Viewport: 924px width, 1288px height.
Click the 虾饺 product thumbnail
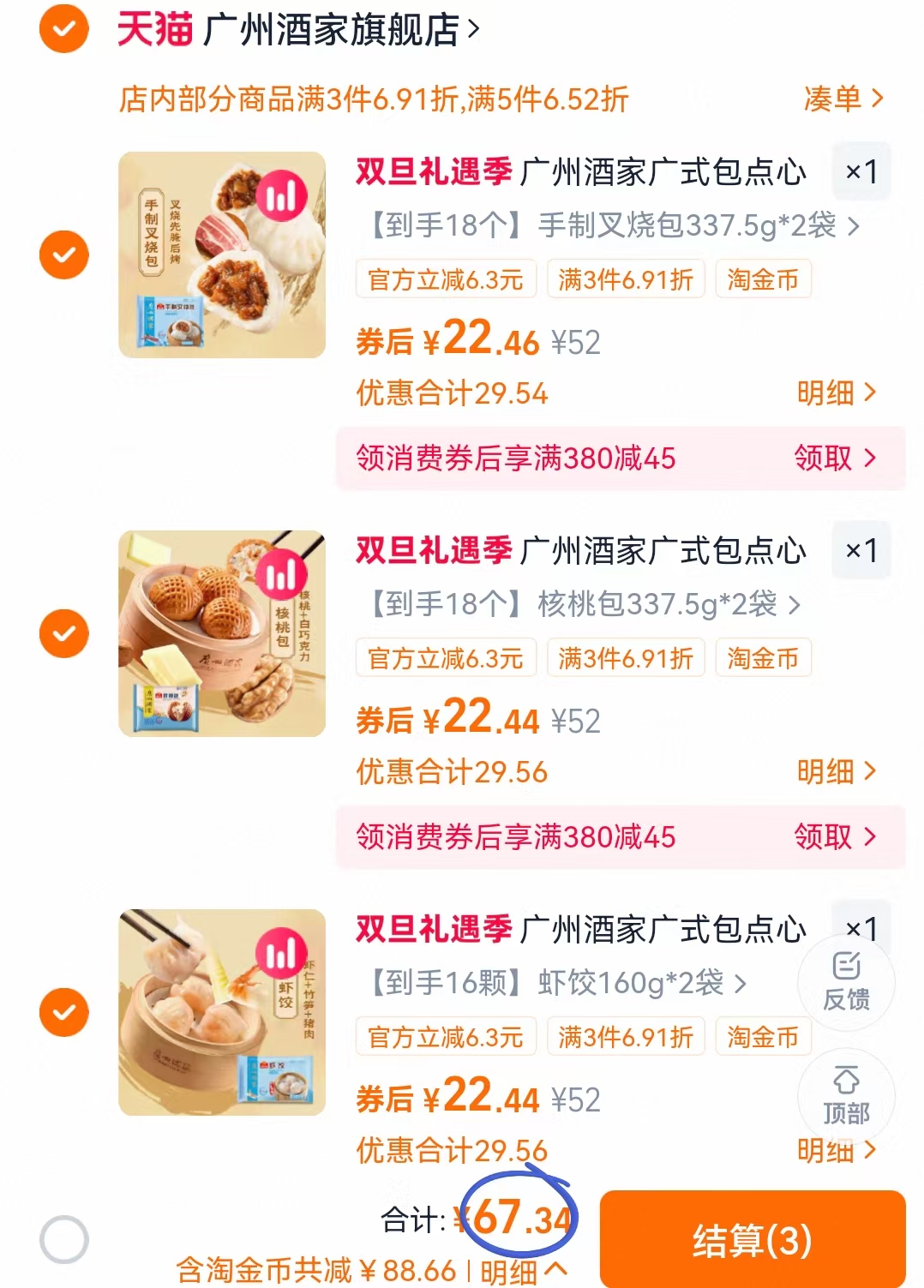pyautogui.click(x=223, y=1011)
